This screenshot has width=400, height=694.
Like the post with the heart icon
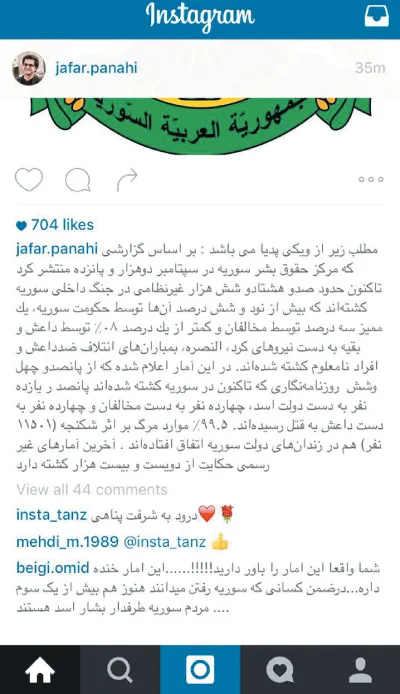coord(29,179)
